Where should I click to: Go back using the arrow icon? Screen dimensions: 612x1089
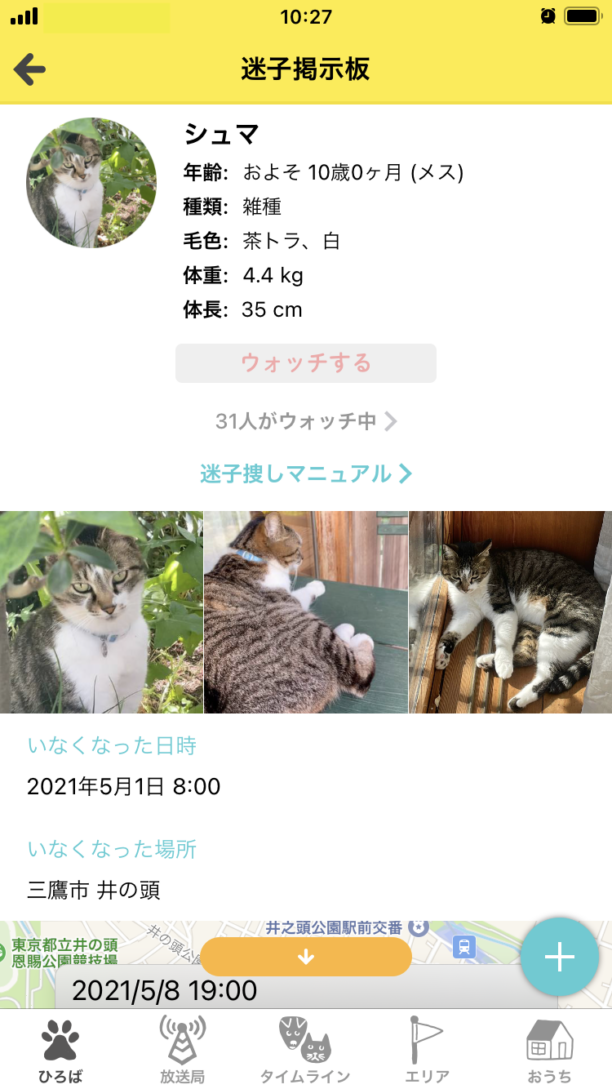[30, 69]
